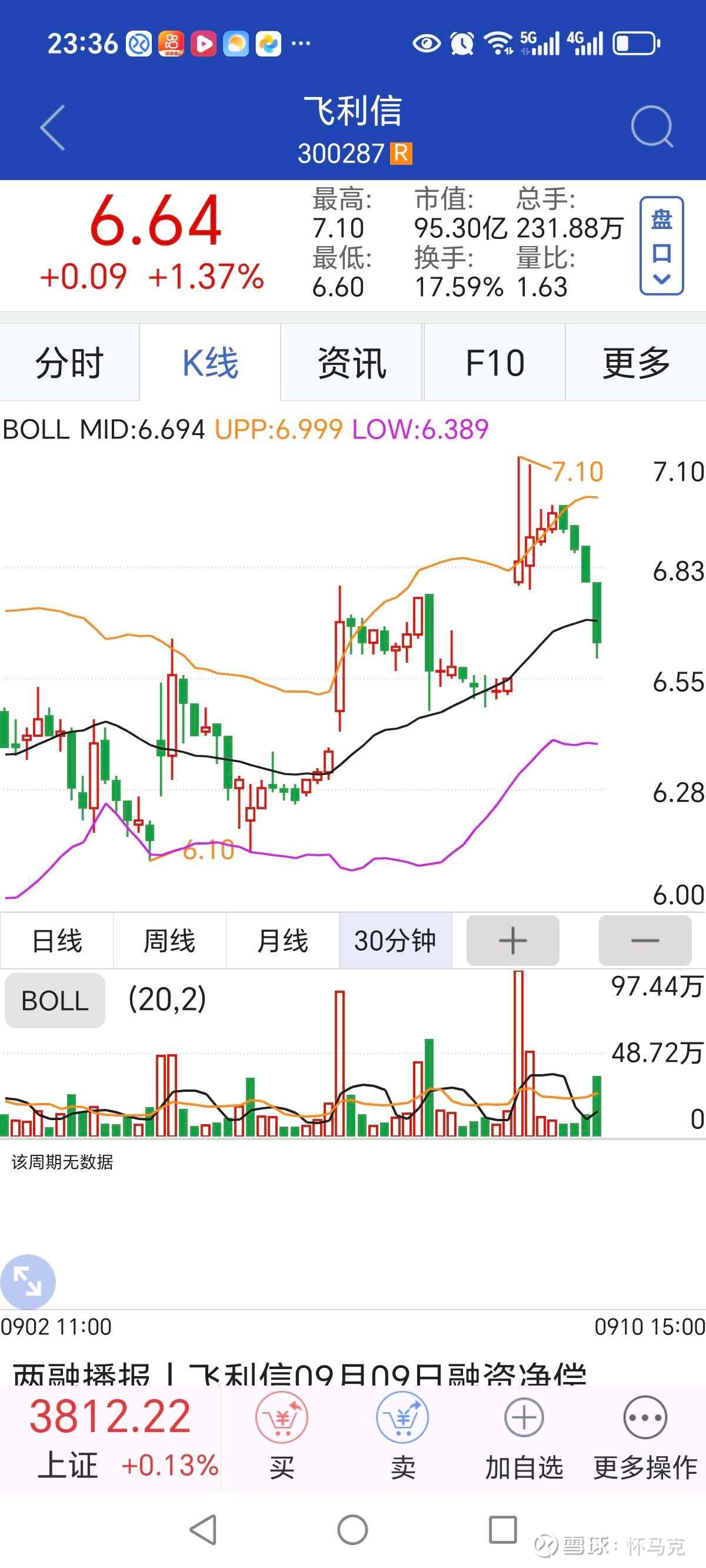Switch chart to 月线 monthly period
This screenshot has width=706, height=1568.
click(x=282, y=941)
